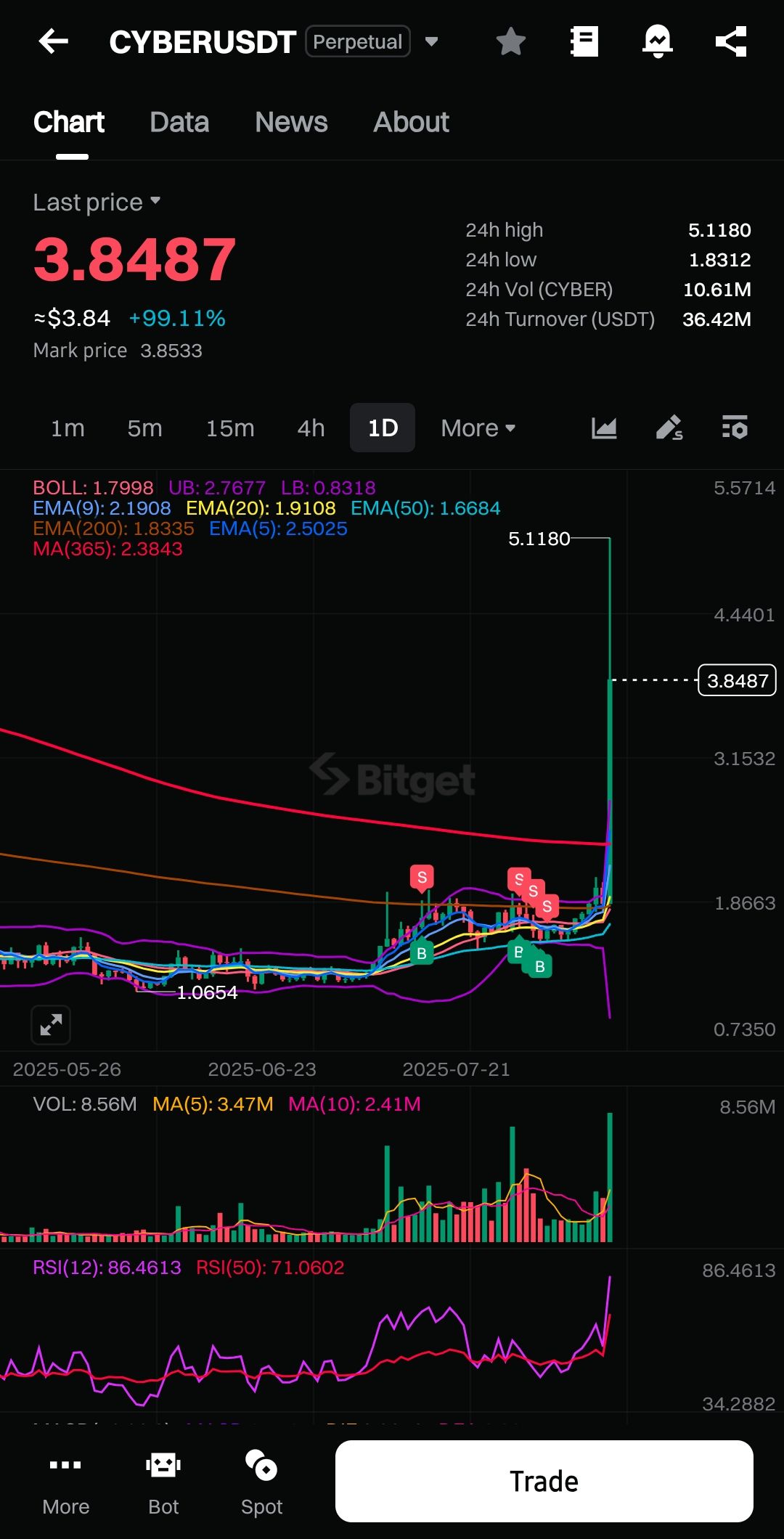Open the CYBERUSDT pair selector dropdown
The height and width of the screenshot is (1539, 784).
[431, 41]
